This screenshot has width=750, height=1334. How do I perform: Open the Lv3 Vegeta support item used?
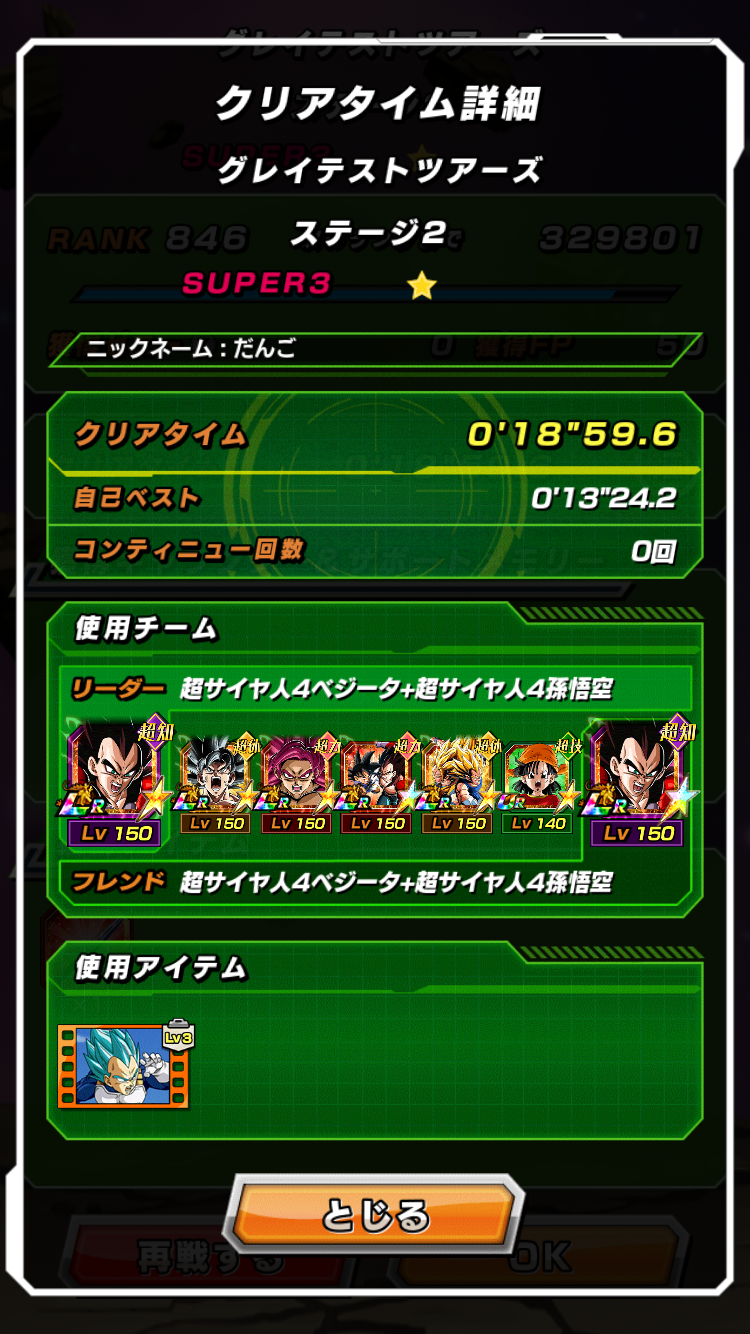[124, 1065]
